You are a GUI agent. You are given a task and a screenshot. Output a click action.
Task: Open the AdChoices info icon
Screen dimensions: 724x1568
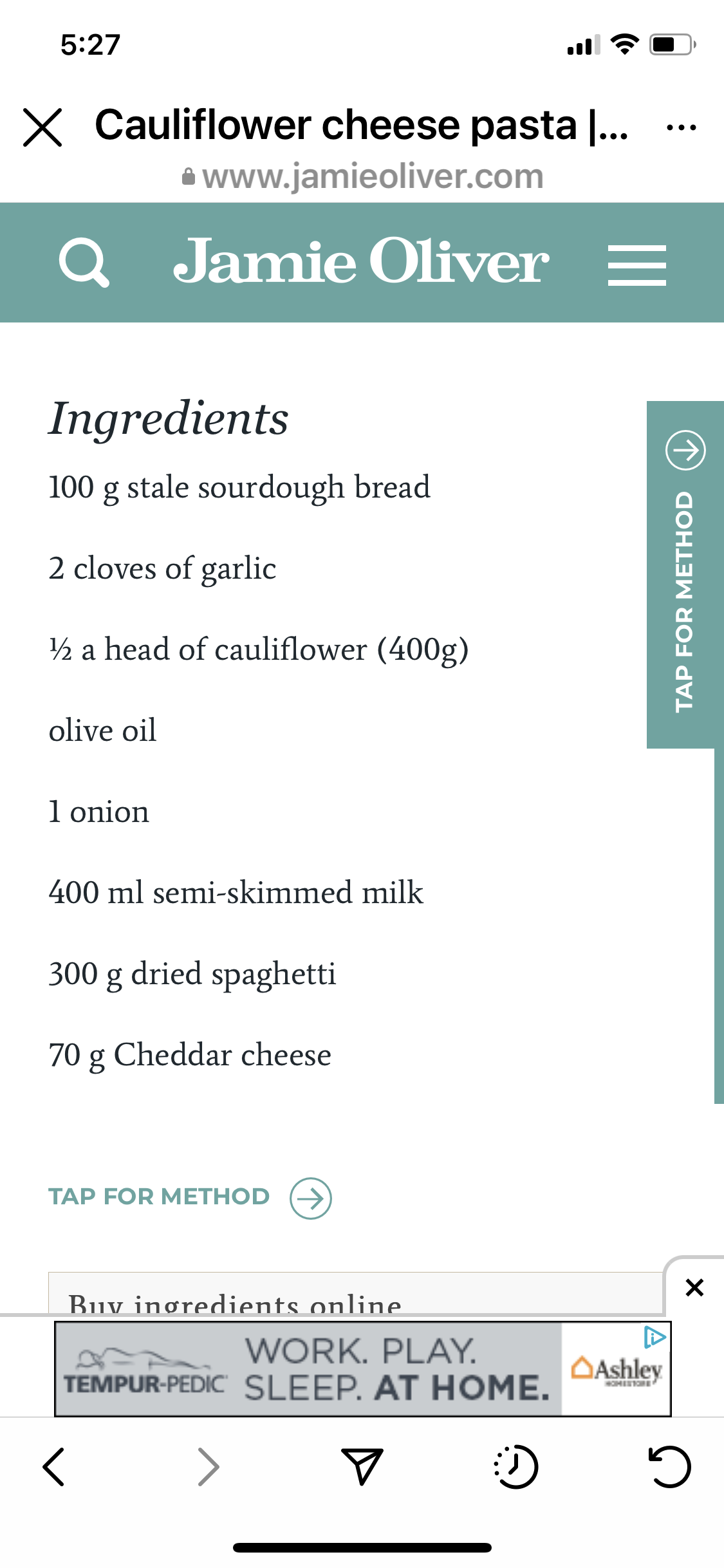click(x=654, y=1337)
